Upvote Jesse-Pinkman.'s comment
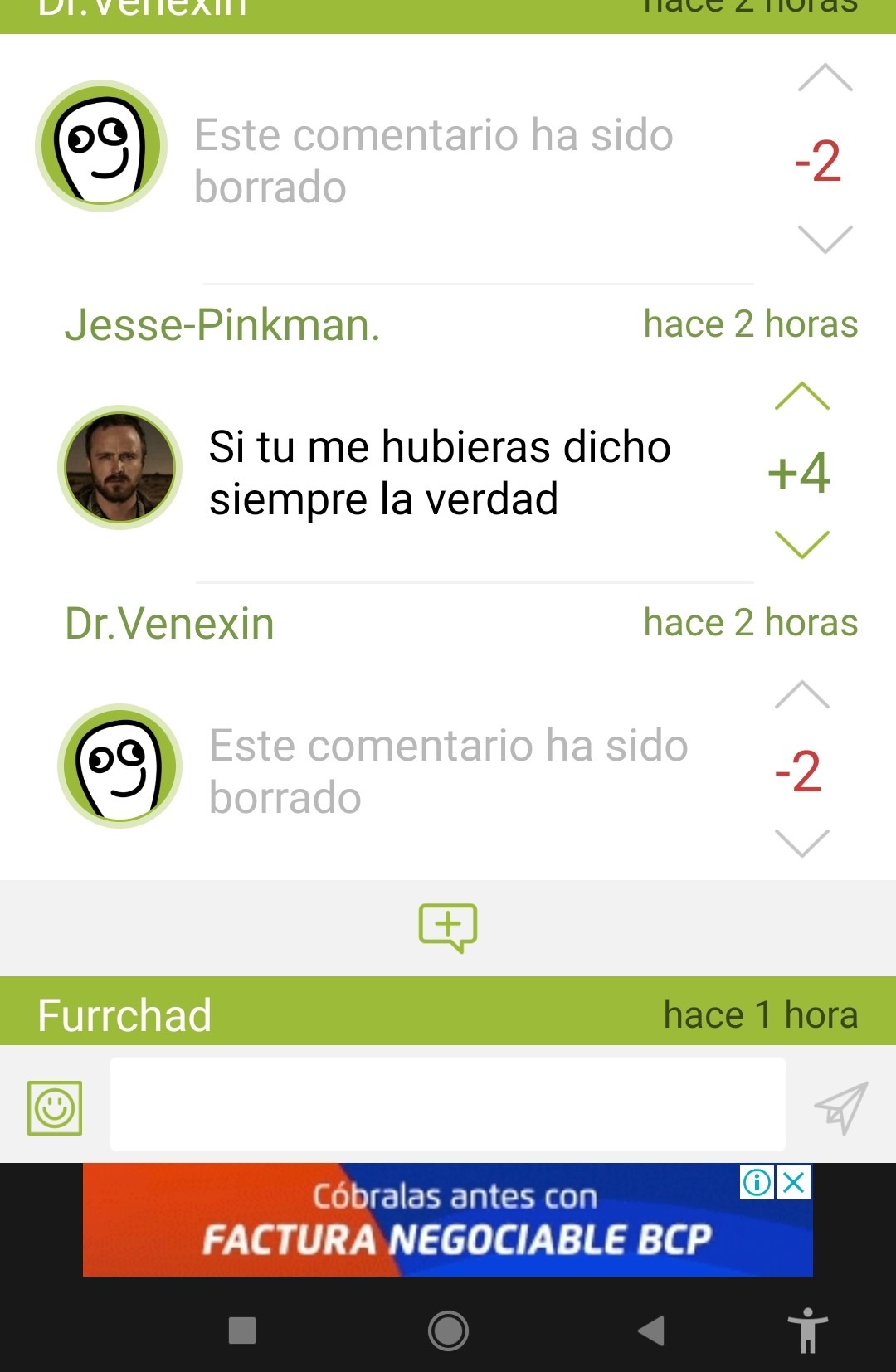 801,397
